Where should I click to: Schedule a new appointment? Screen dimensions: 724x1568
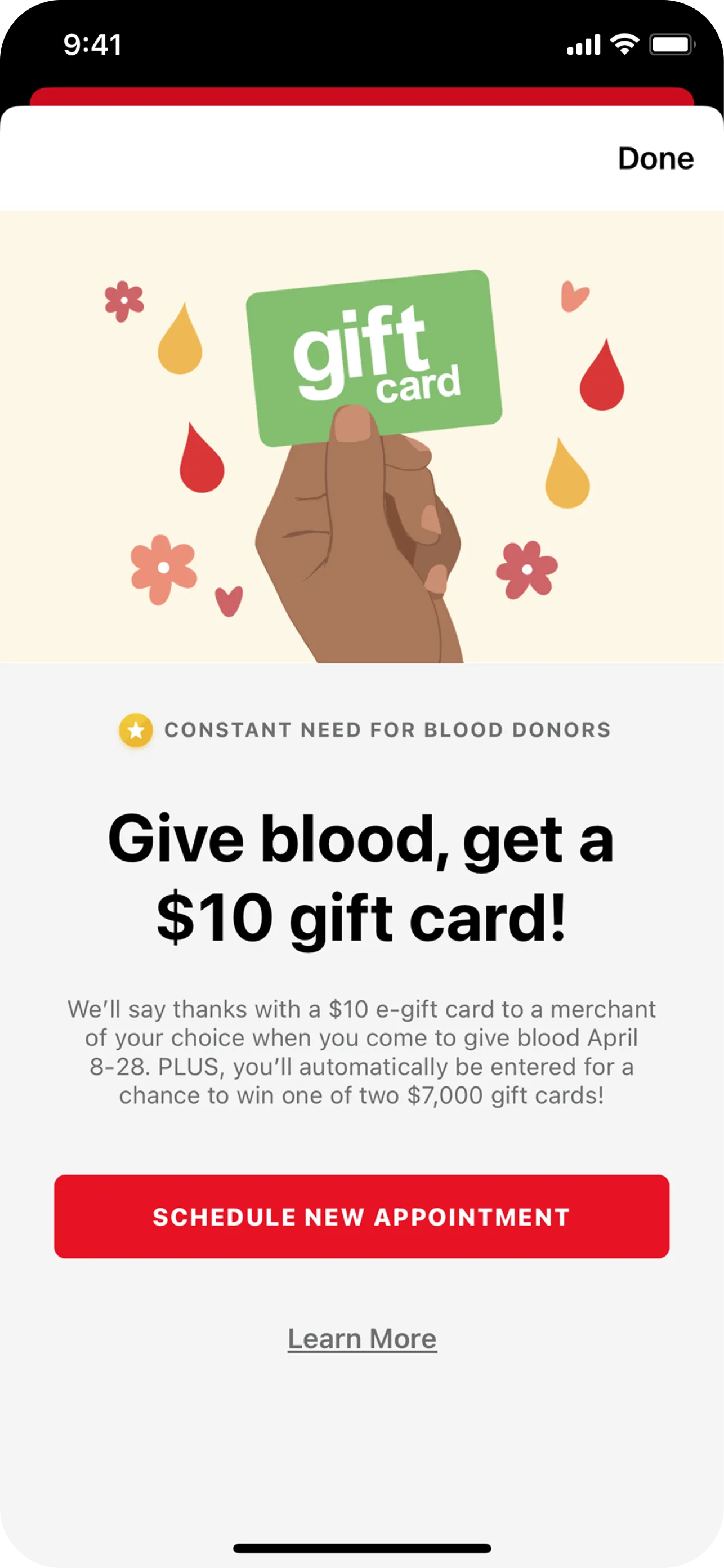(361, 1216)
